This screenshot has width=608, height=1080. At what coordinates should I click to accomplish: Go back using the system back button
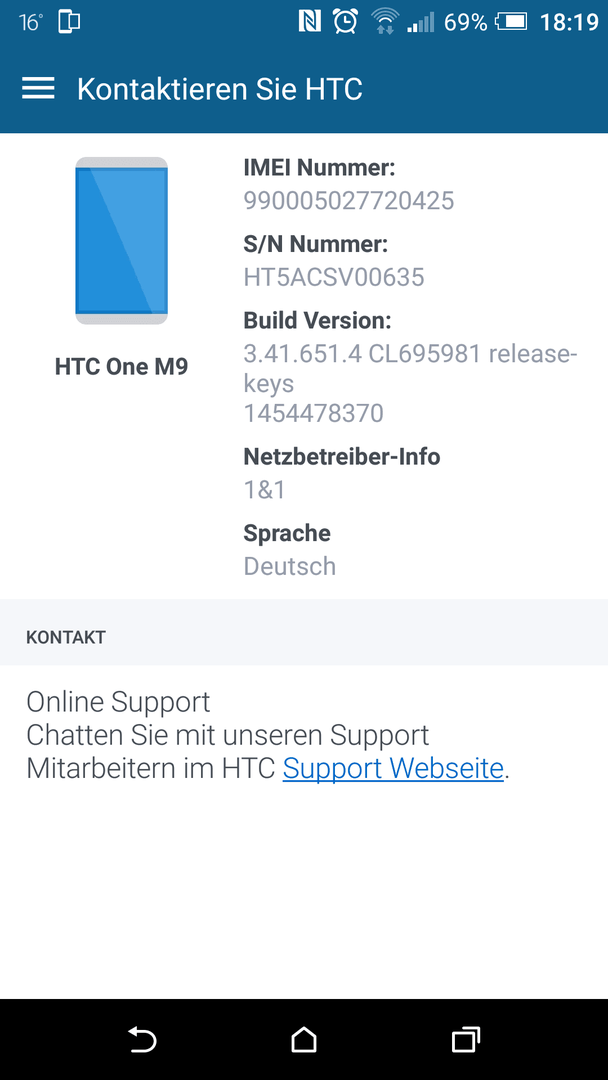pyautogui.click(x=141, y=1040)
